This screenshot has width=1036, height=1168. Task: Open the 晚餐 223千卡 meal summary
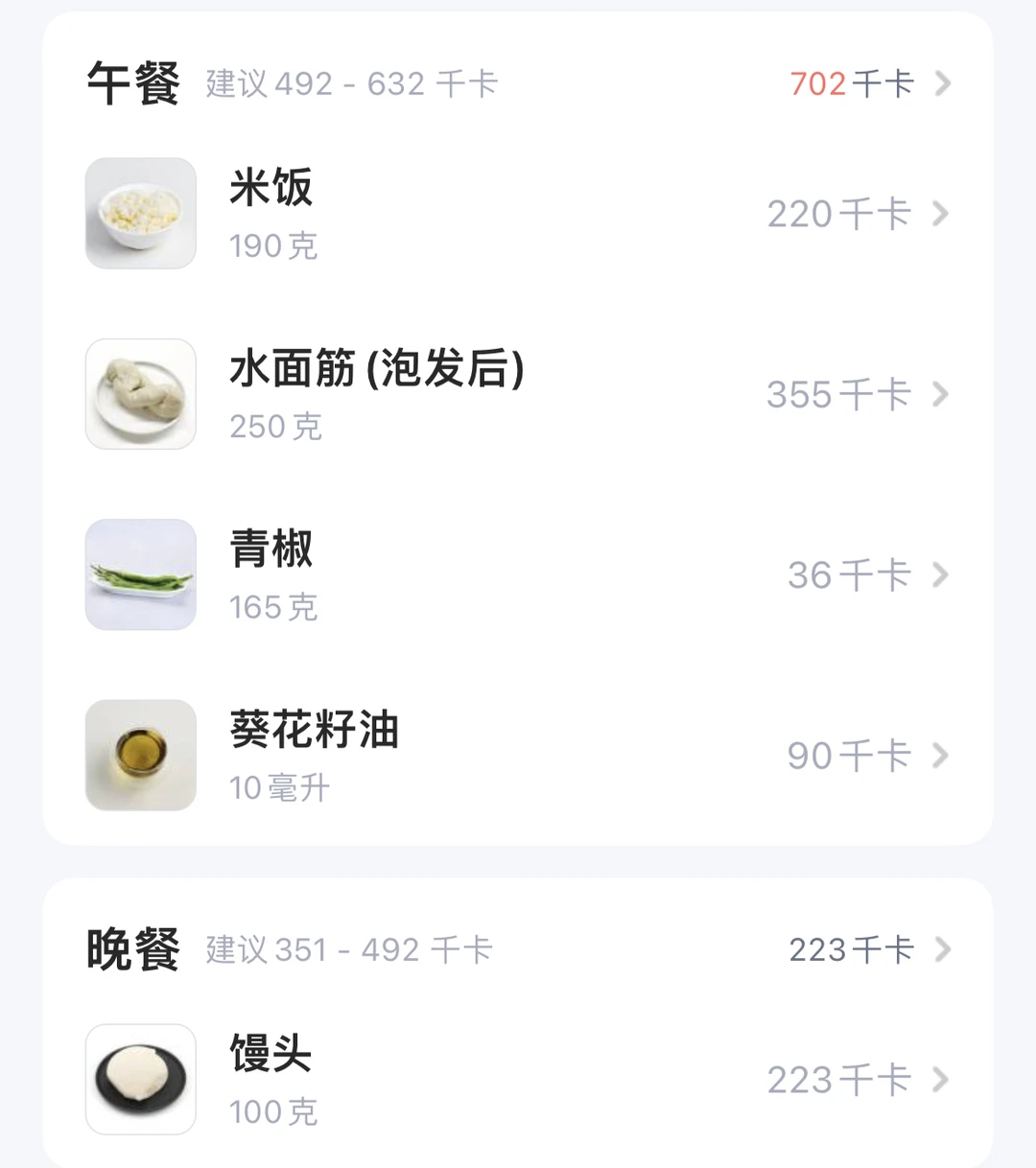(868, 950)
